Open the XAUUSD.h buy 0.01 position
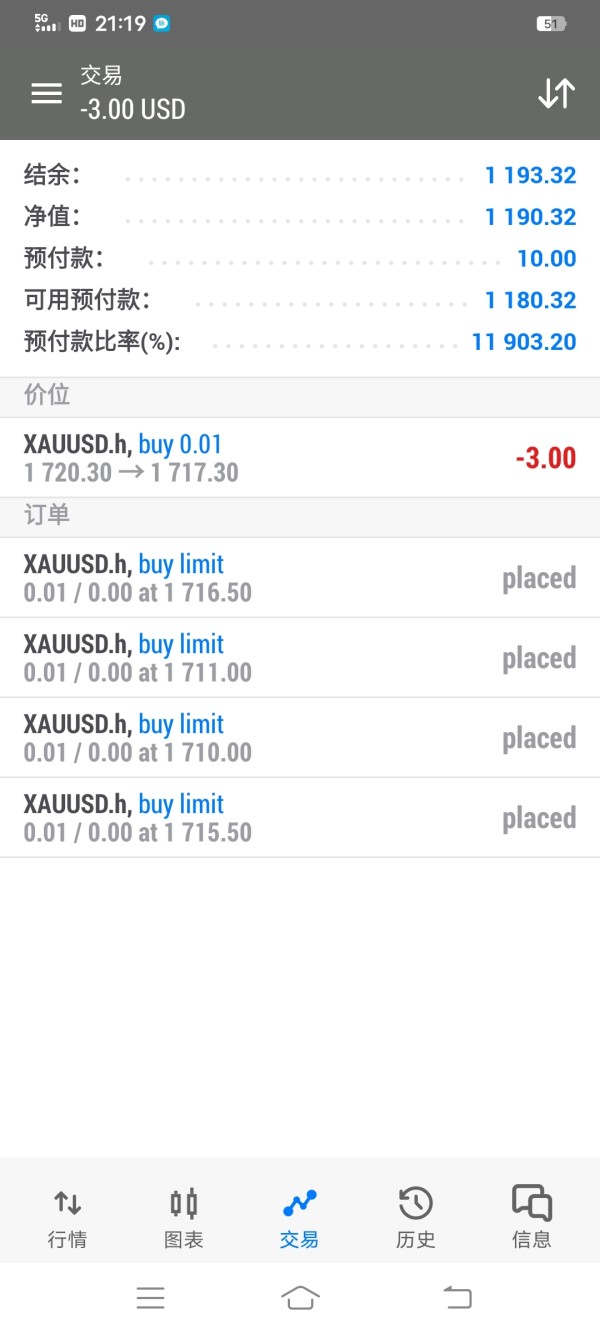600x1333 pixels. (300, 458)
